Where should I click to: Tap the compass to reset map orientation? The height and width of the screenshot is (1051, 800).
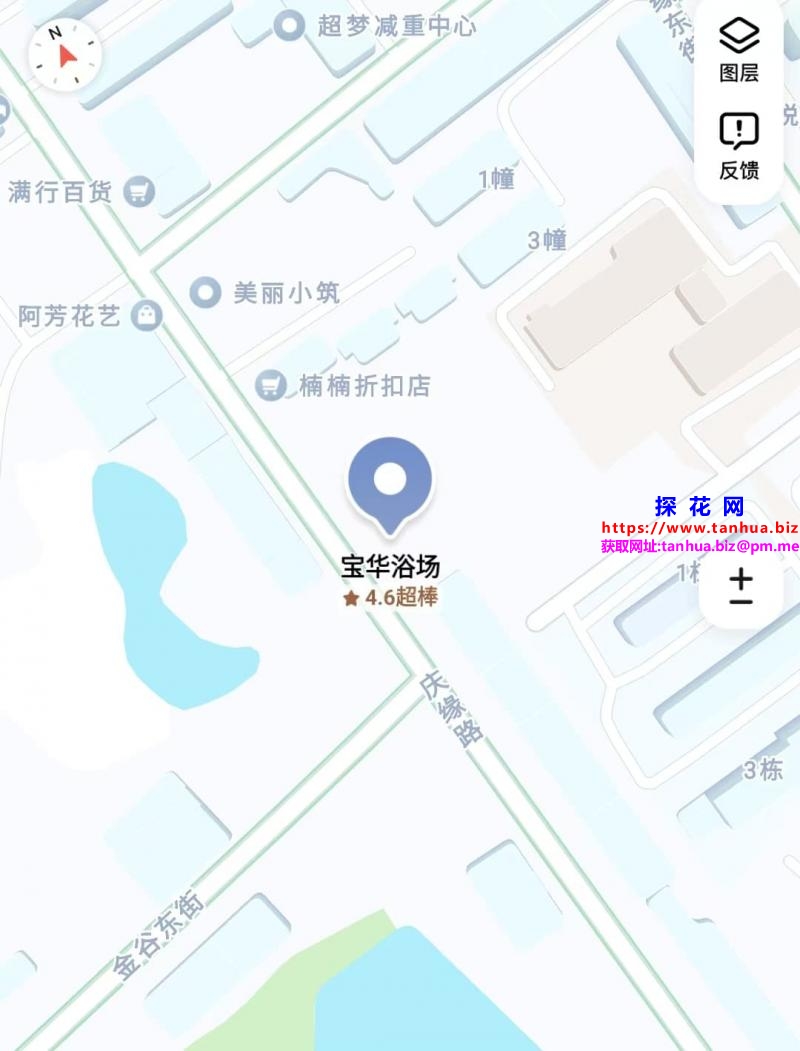pyautogui.click(x=66, y=55)
